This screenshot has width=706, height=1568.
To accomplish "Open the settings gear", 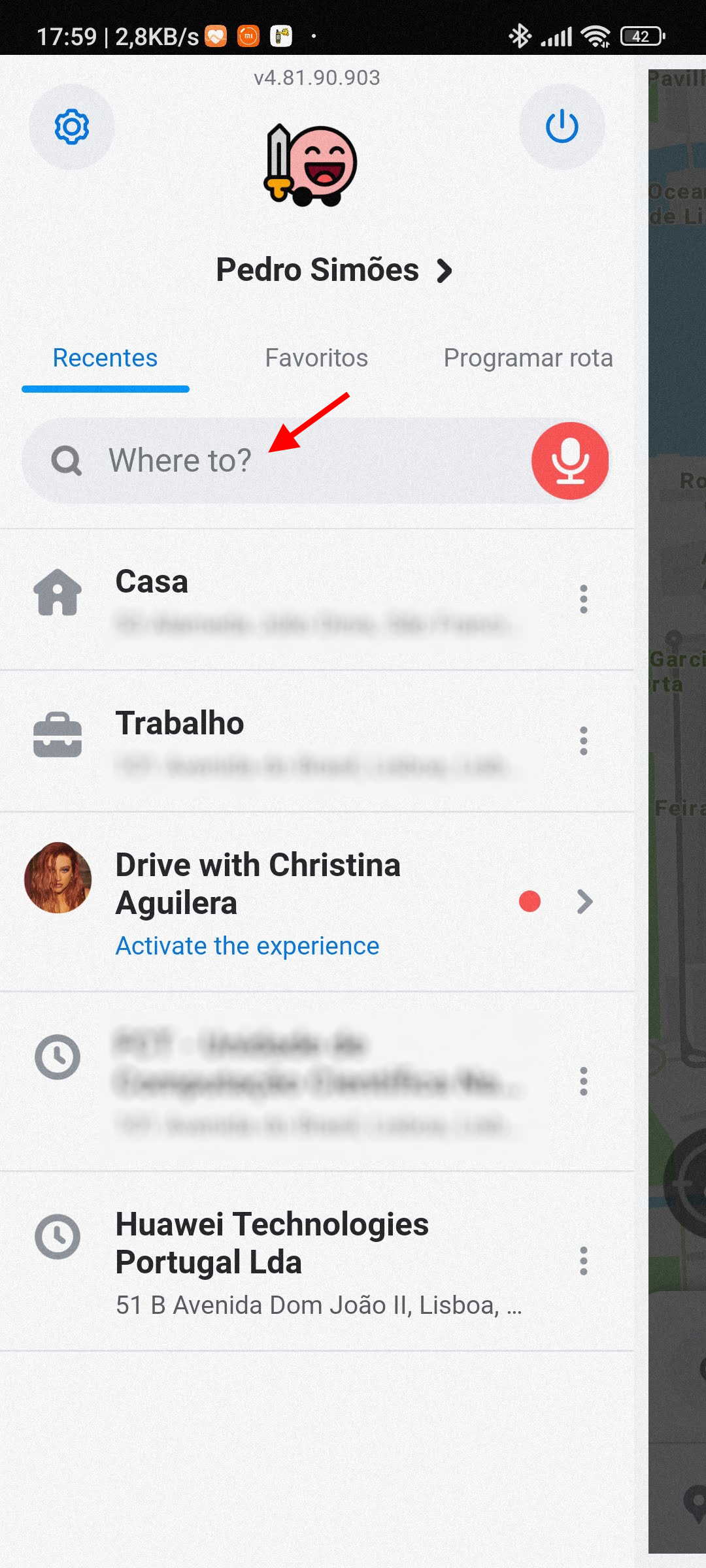I will pyautogui.click(x=72, y=127).
